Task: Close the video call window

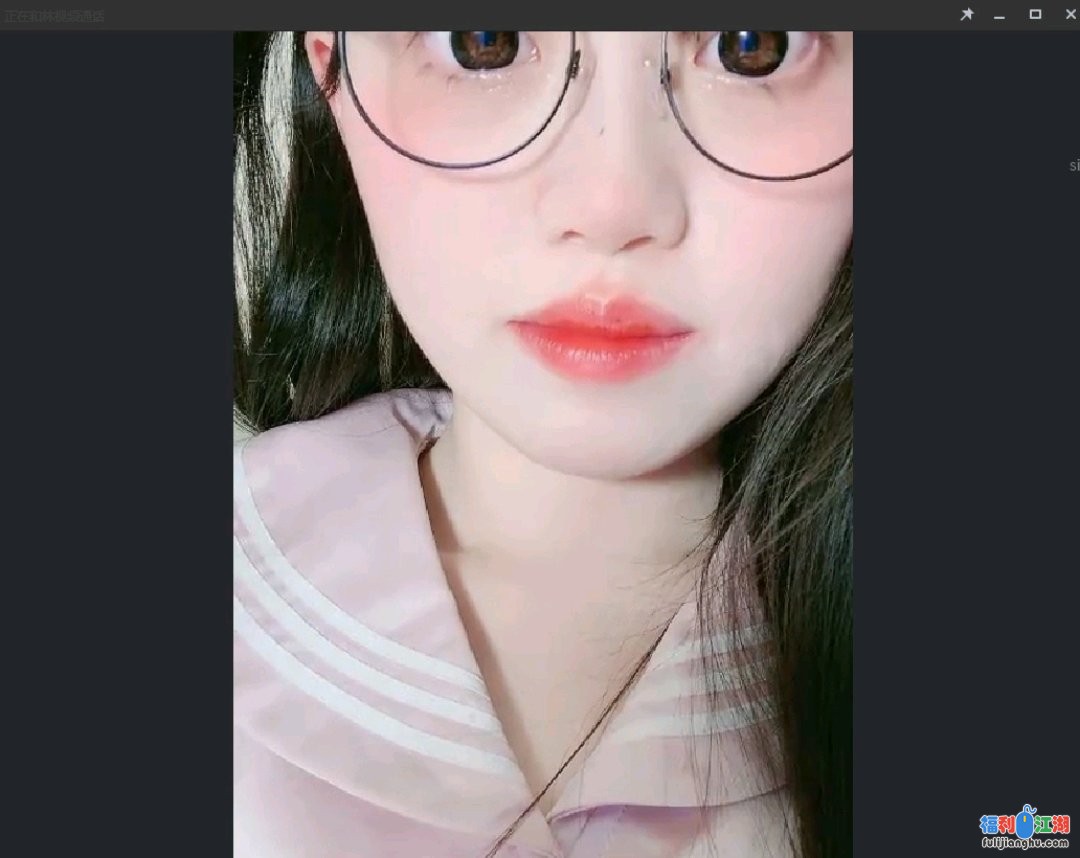Action: (1070, 15)
